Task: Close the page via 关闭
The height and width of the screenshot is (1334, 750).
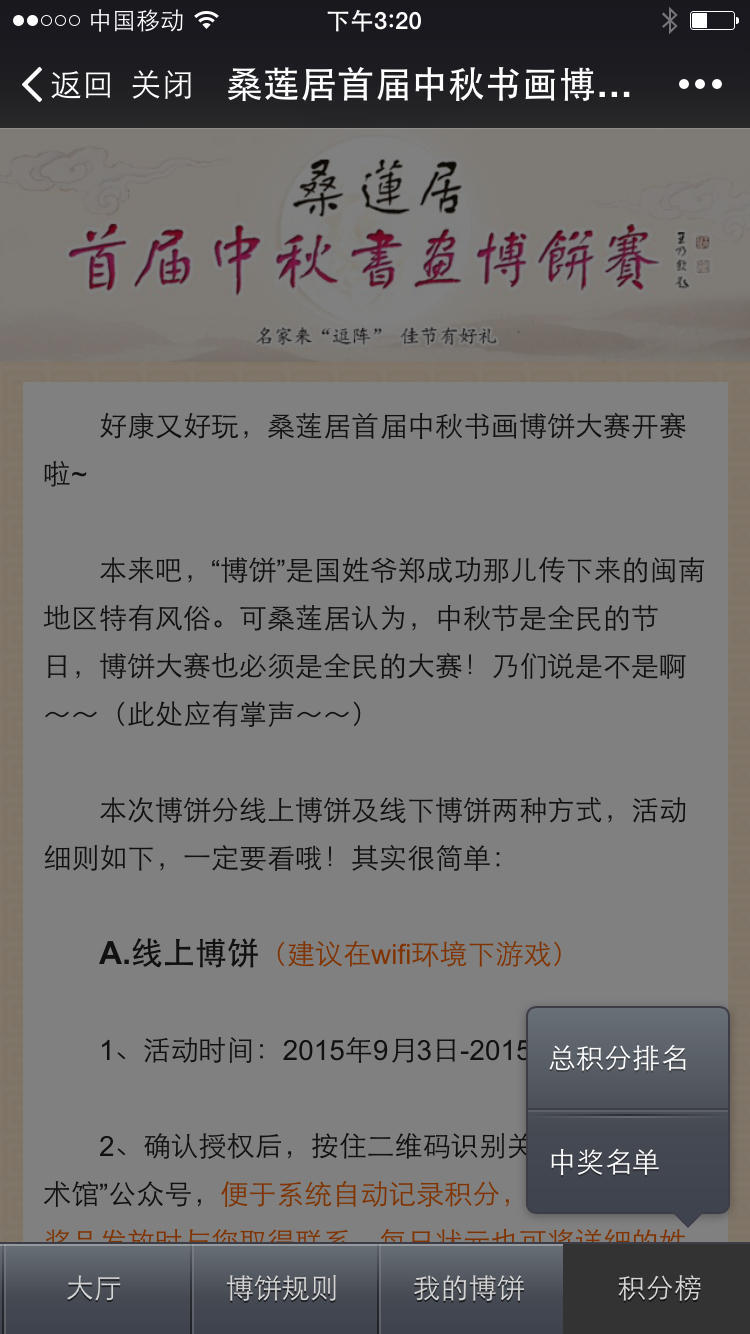Action: click(162, 85)
